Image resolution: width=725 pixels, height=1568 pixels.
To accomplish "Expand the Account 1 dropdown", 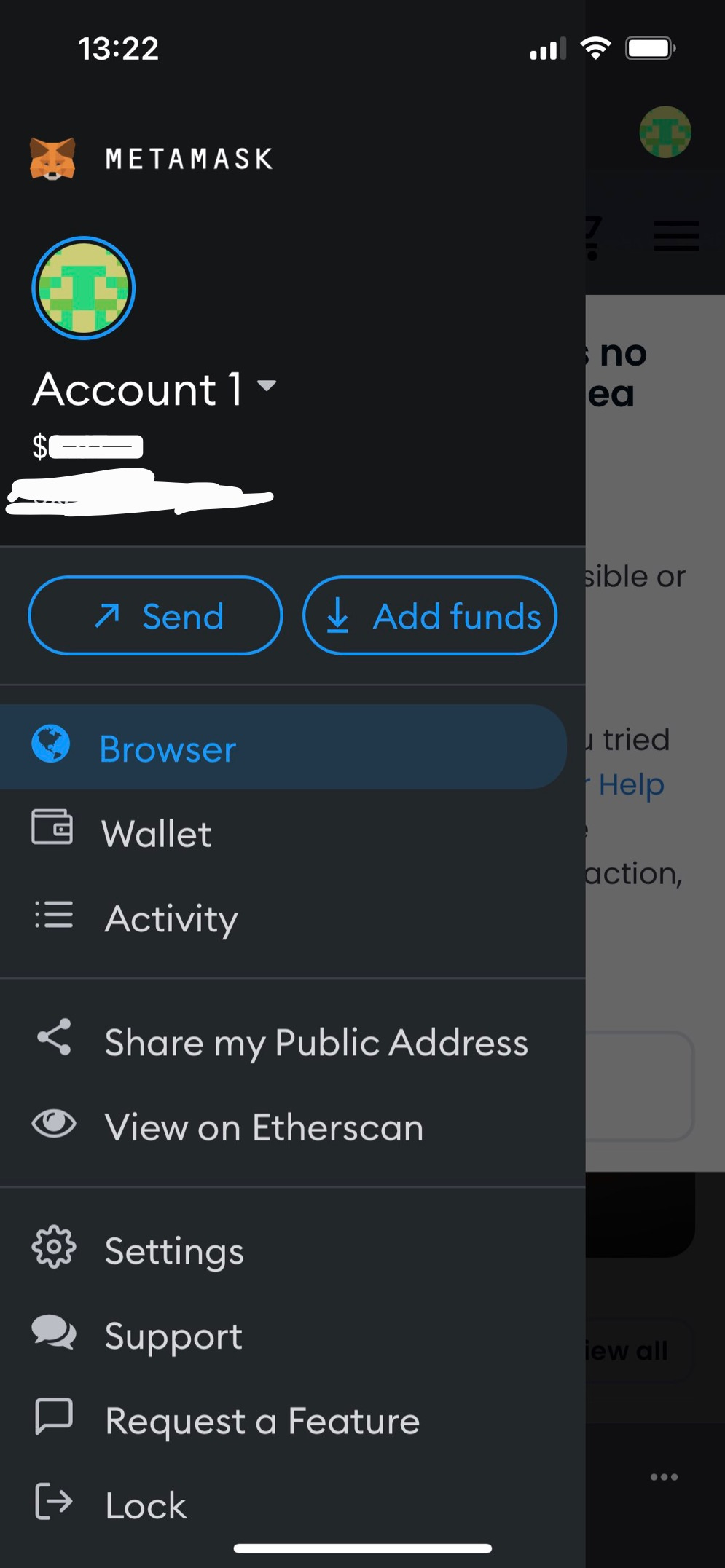I will 267,386.
